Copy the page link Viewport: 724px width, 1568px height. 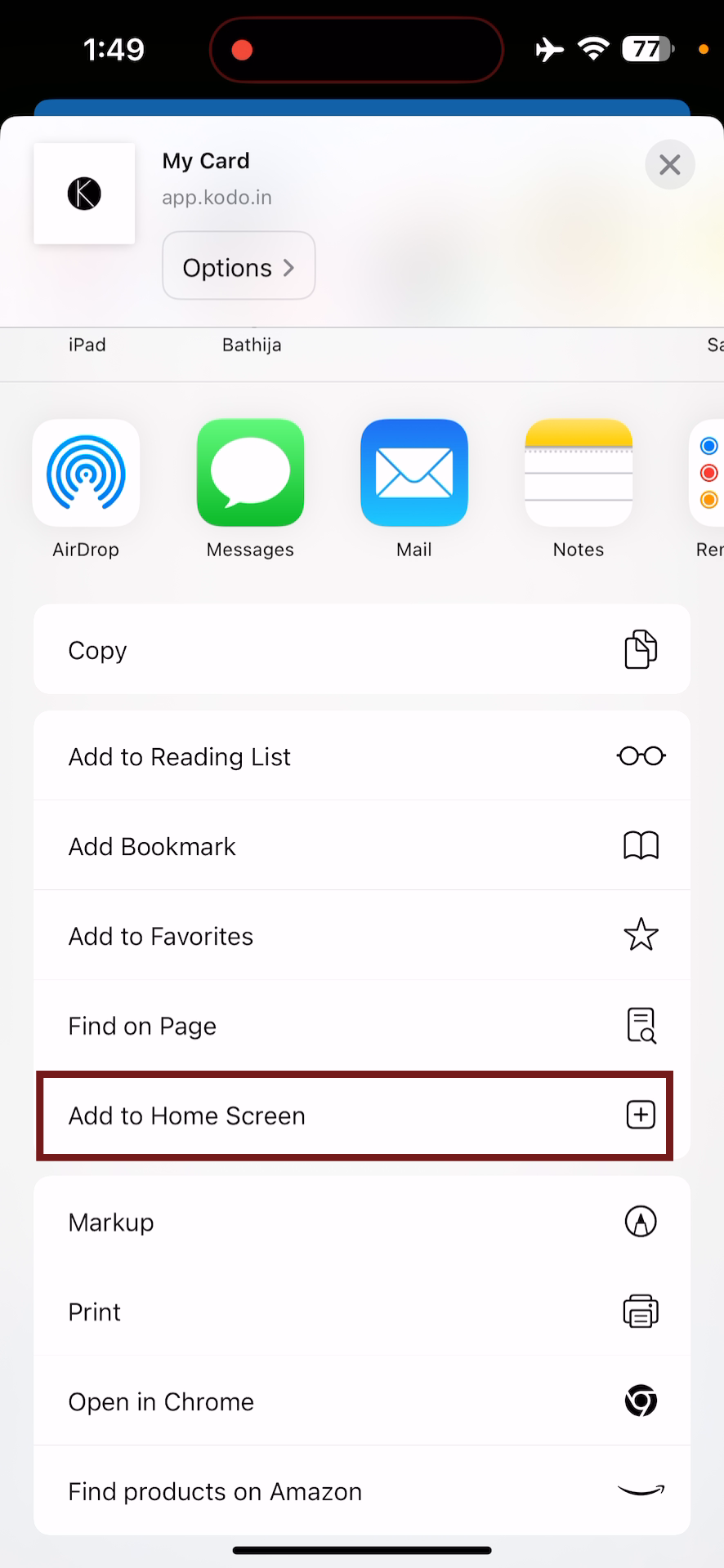pyautogui.click(x=361, y=650)
